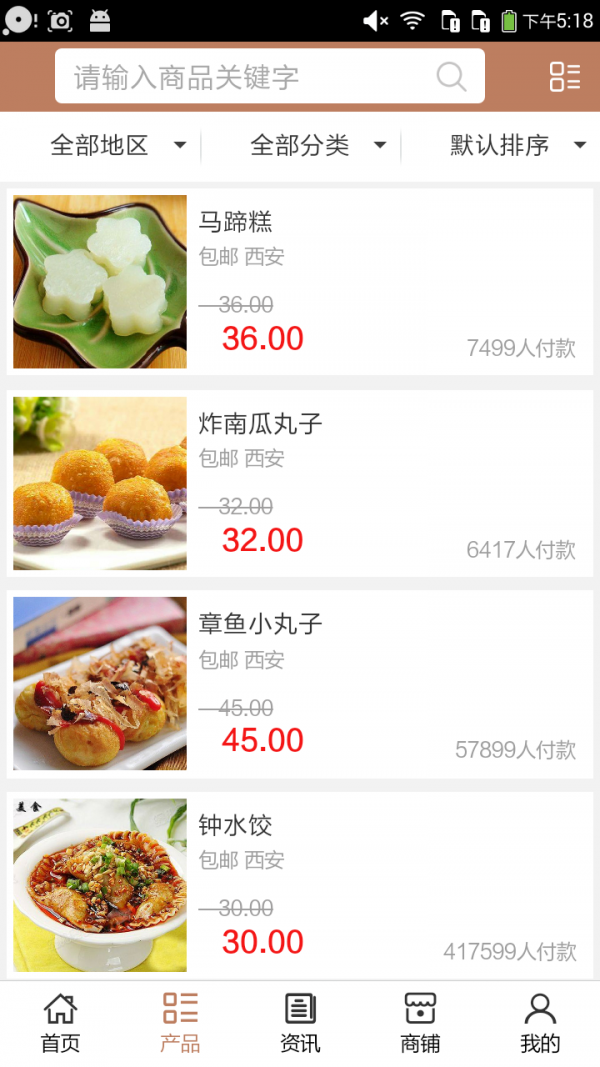Screen dimensions: 600x1067
Task: Switch to the 资讯 news tab
Action: coord(300,1023)
